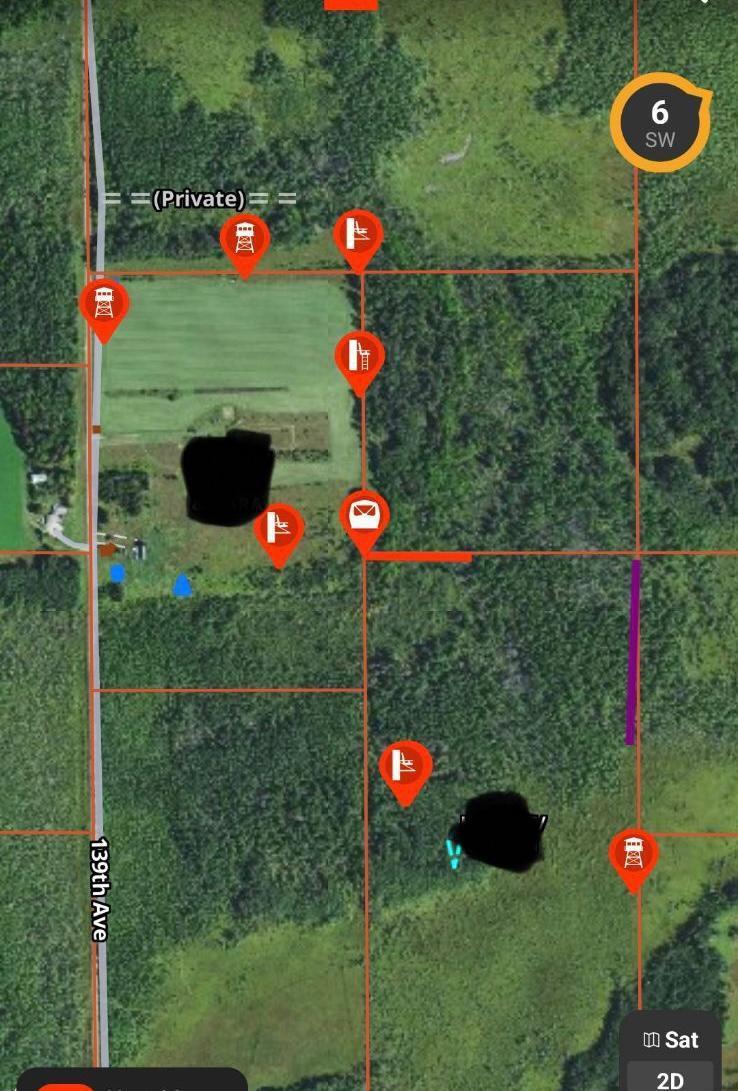This screenshot has width=738, height=1091.
Task: Toggle the 2D map view button
Action: (x=670, y=1079)
